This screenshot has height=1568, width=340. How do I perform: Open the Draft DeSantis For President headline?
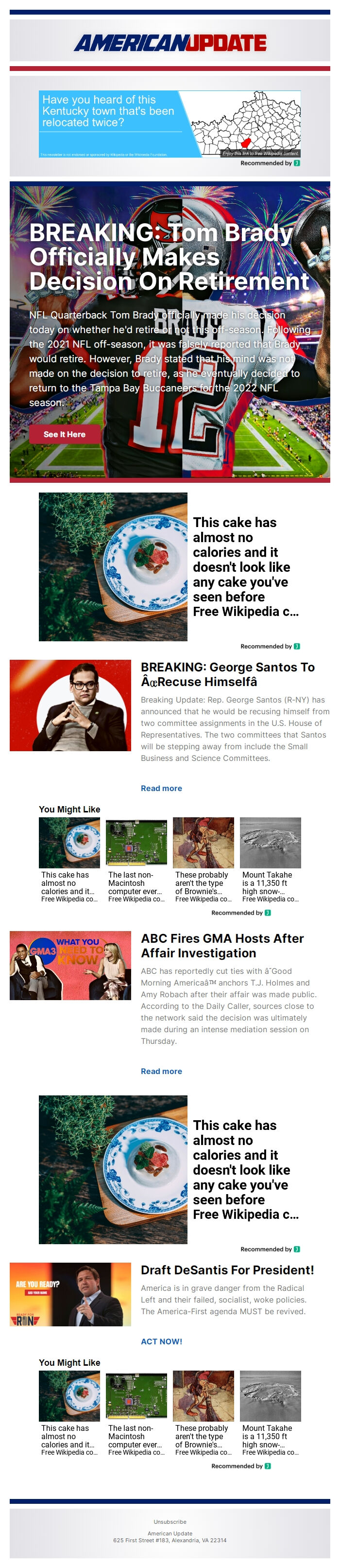[227, 1270]
